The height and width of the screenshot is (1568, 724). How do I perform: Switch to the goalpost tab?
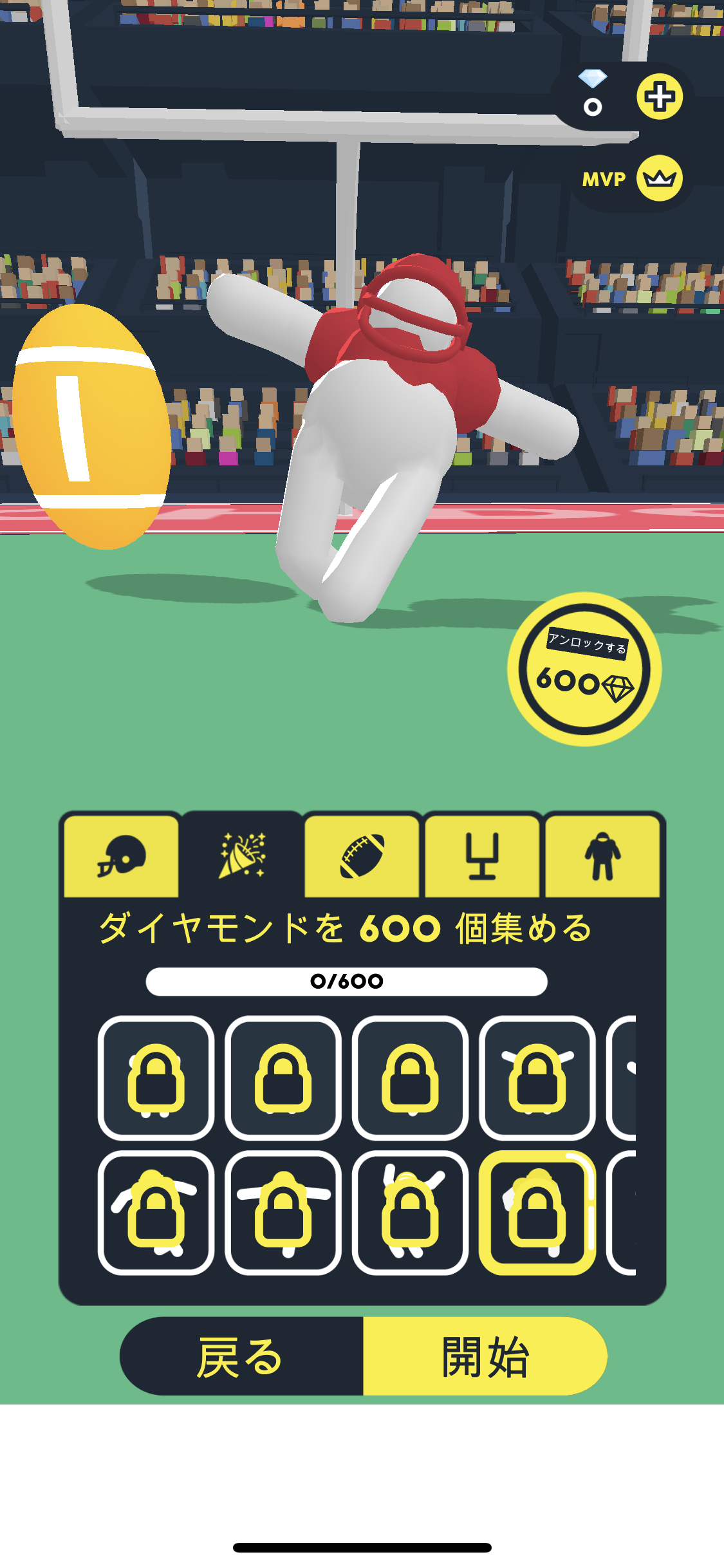[482, 856]
